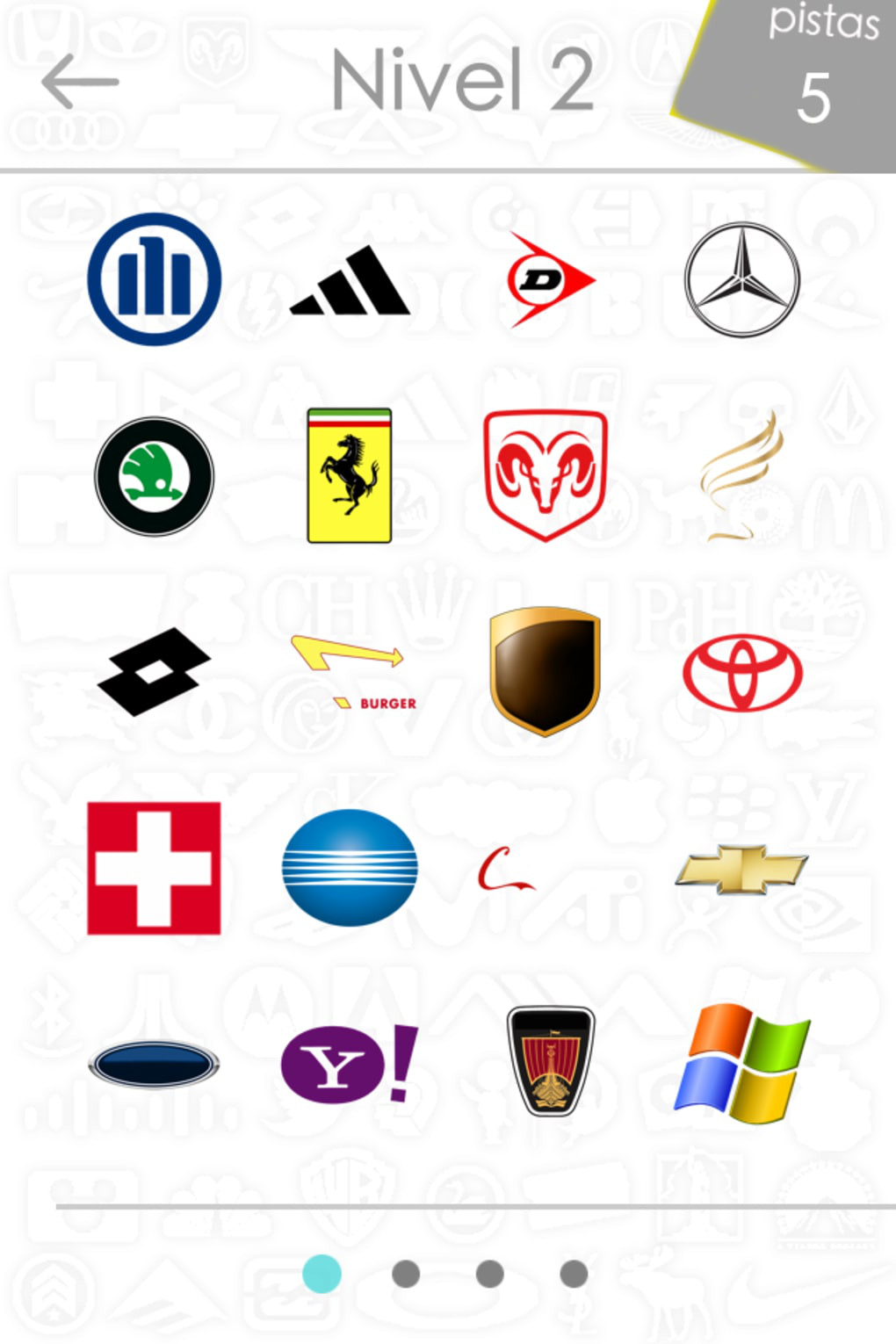Choose the gold Chevrolet bowtie logo

(x=742, y=870)
